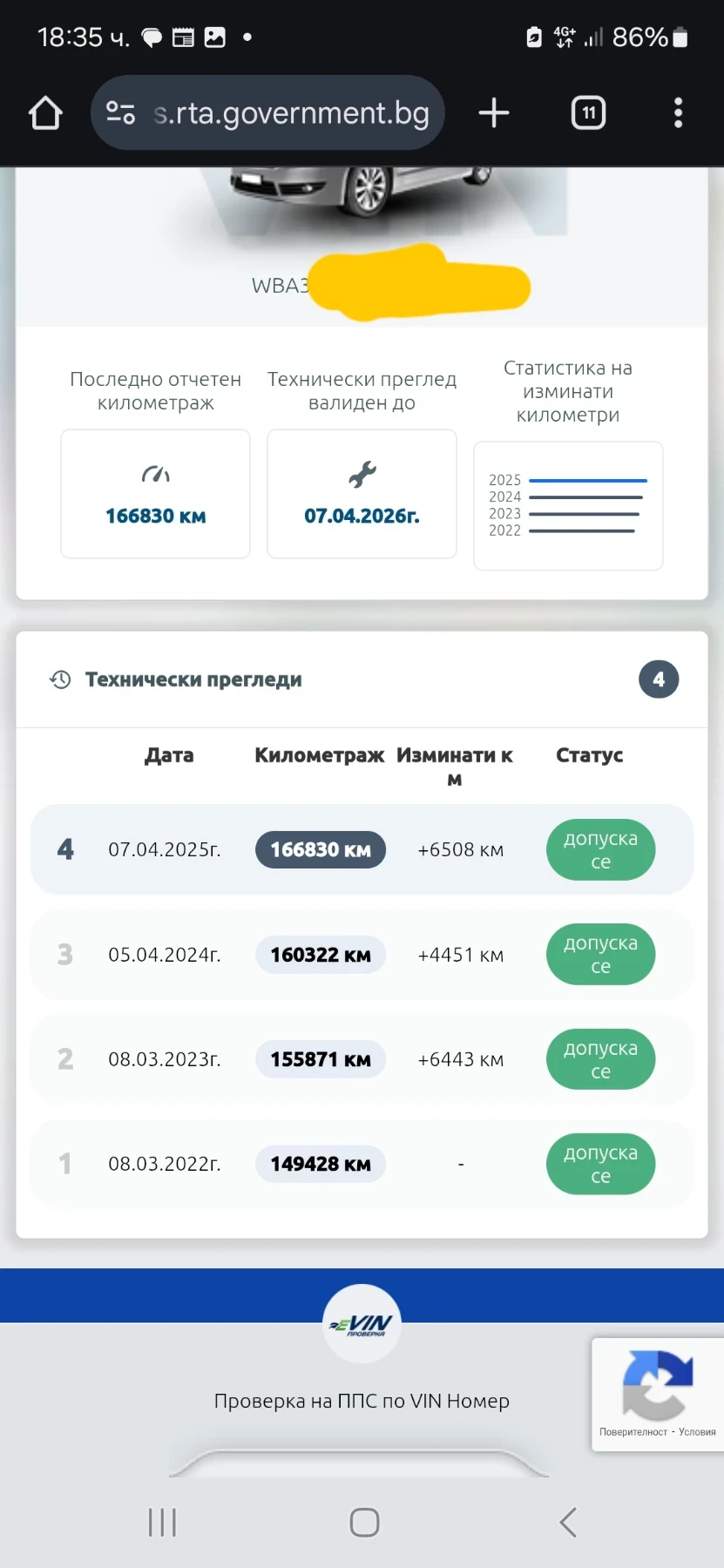Open a new browser tab

[494, 113]
